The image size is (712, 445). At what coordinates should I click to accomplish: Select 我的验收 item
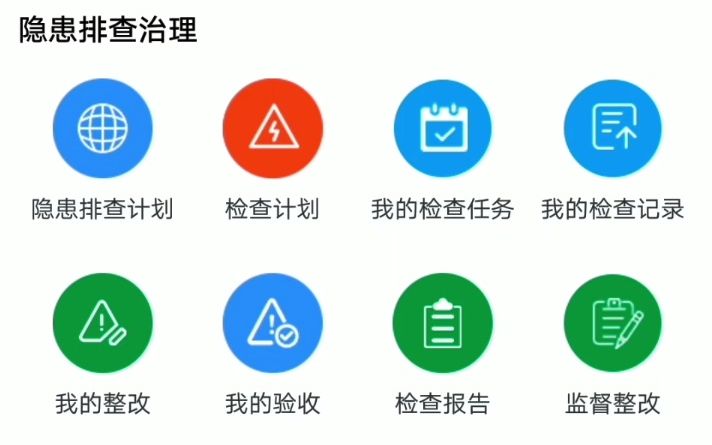point(272,323)
